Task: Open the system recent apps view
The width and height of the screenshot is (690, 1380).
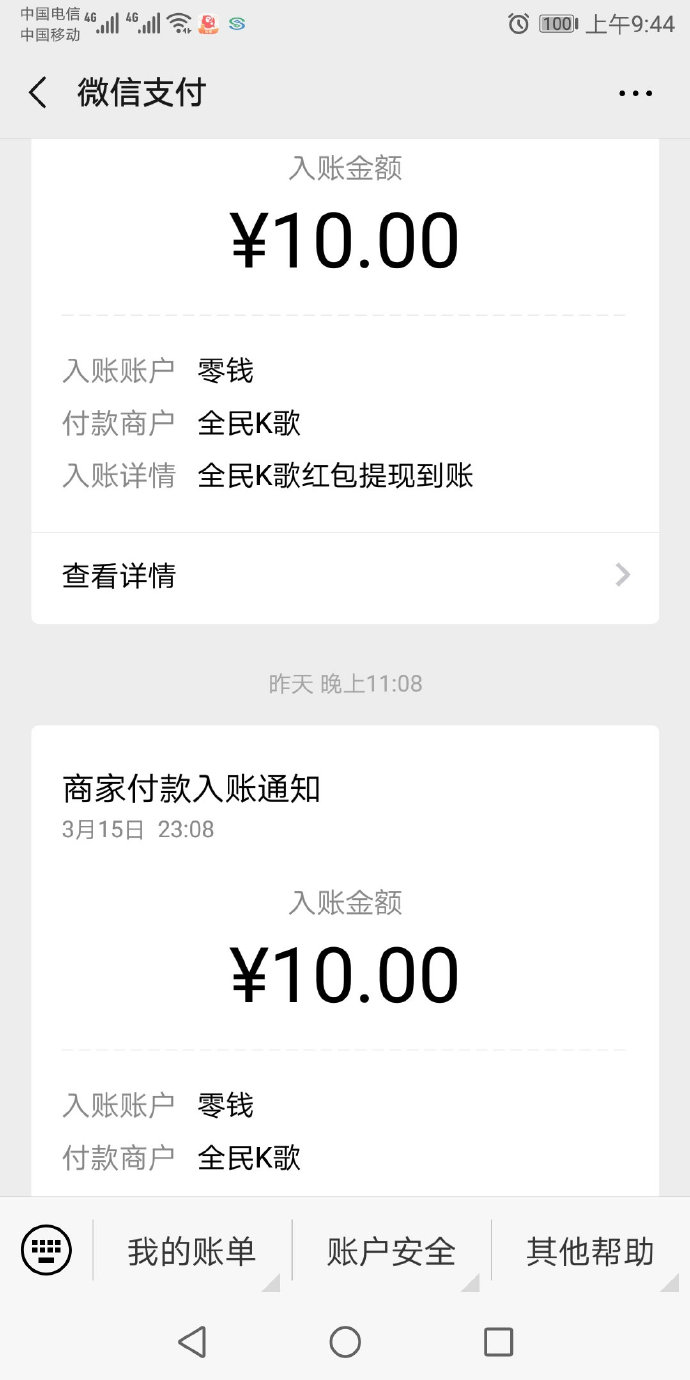Action: (498, 1341)
